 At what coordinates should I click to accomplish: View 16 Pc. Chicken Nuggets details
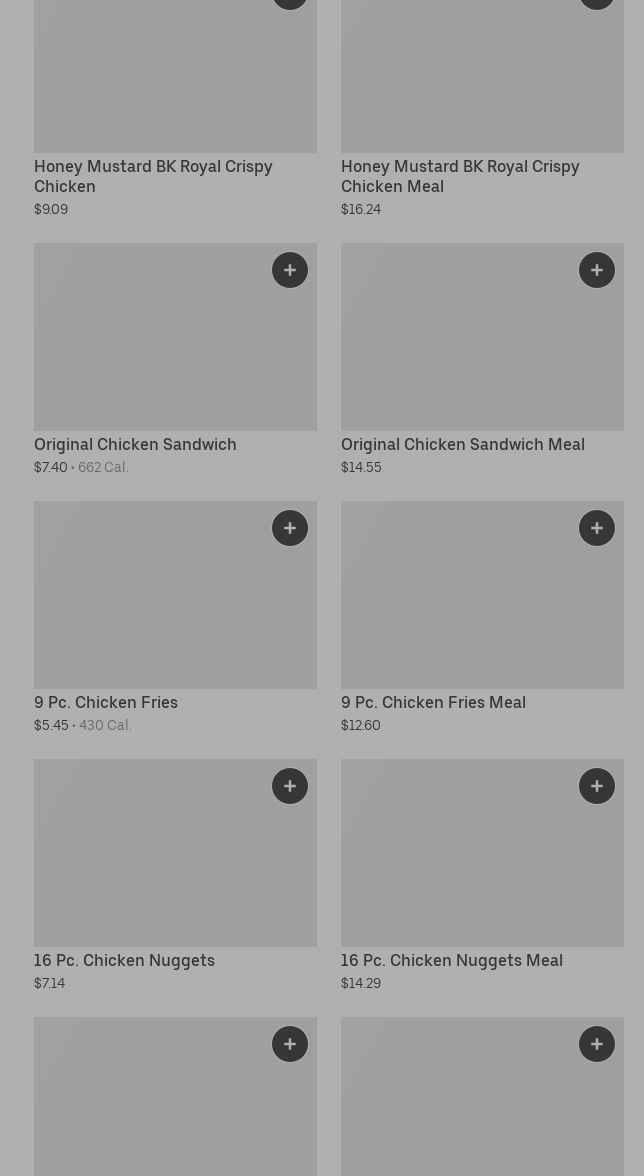pos(124,961)
